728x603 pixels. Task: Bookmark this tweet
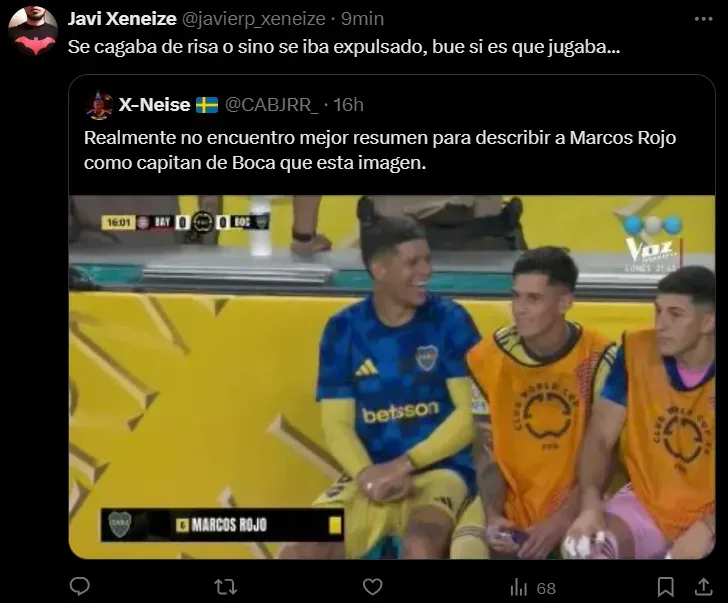pos(665,586)
